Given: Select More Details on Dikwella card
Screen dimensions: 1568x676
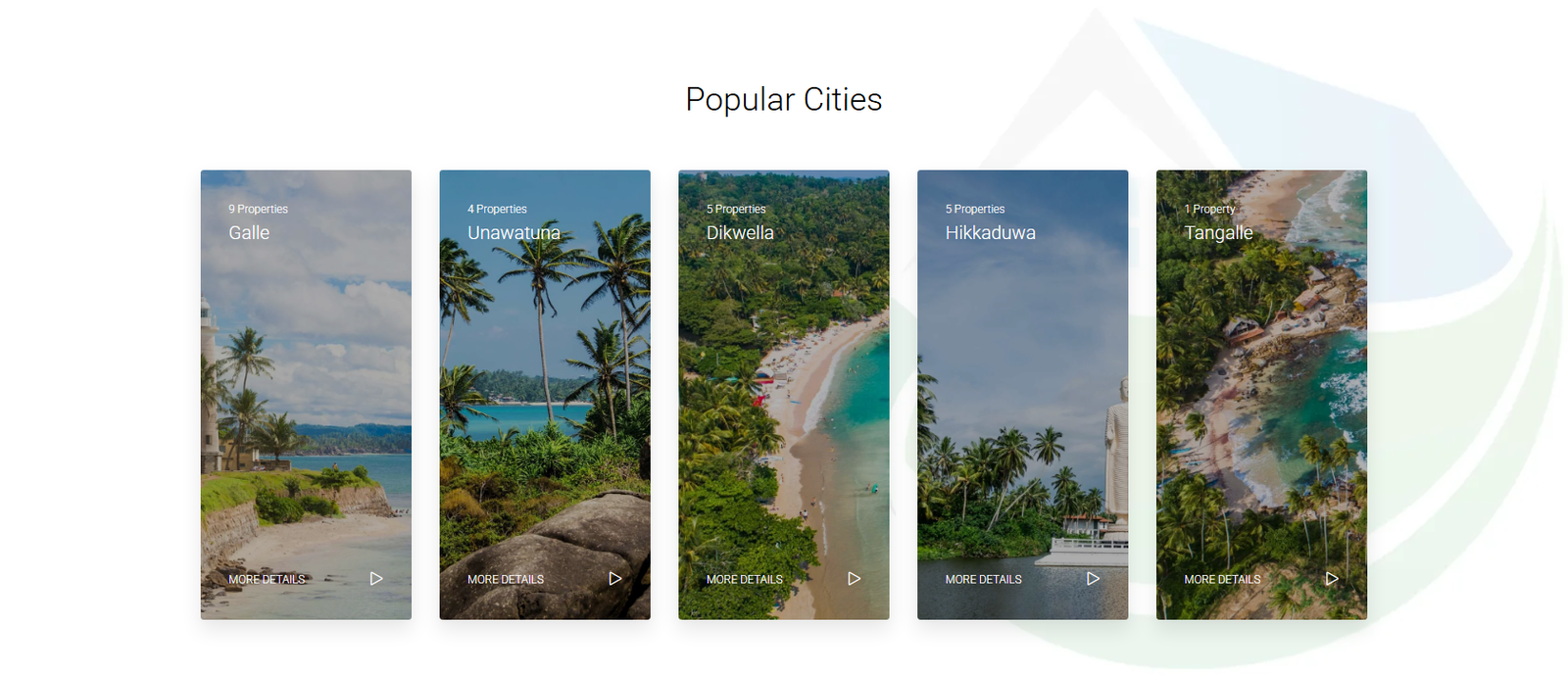Looking at the screenshot, I should [x=745, y=579].
